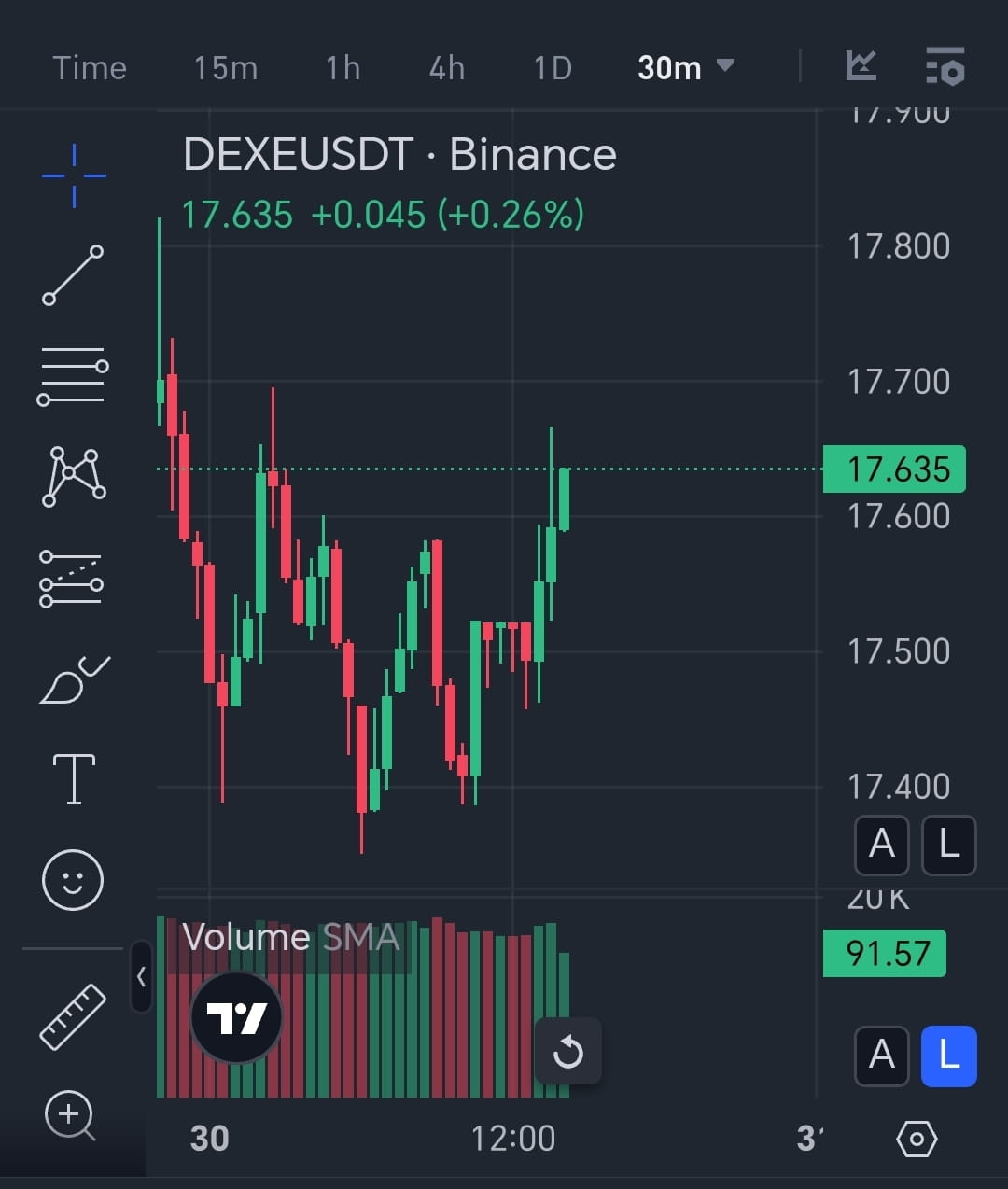The image size is (1008, 1189).
Task: Switch to the 1D timeframe
Action: tap(552, 67)
